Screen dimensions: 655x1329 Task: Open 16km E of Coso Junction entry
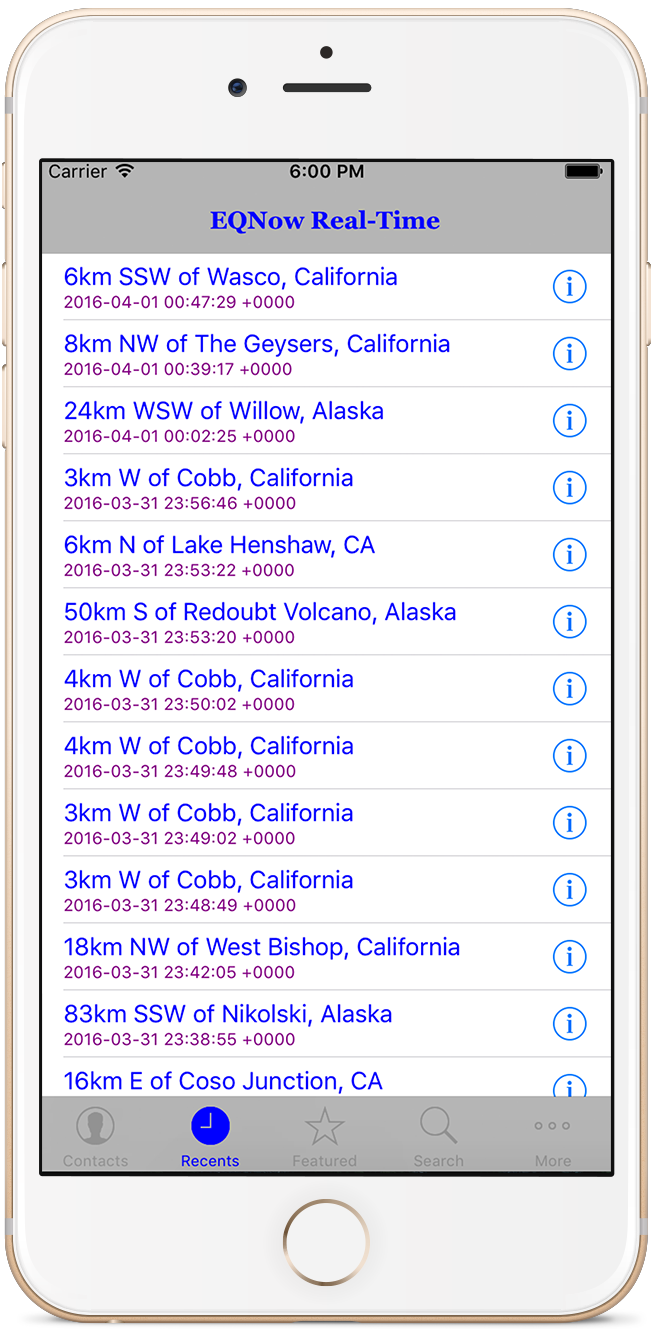point(224,1081)
